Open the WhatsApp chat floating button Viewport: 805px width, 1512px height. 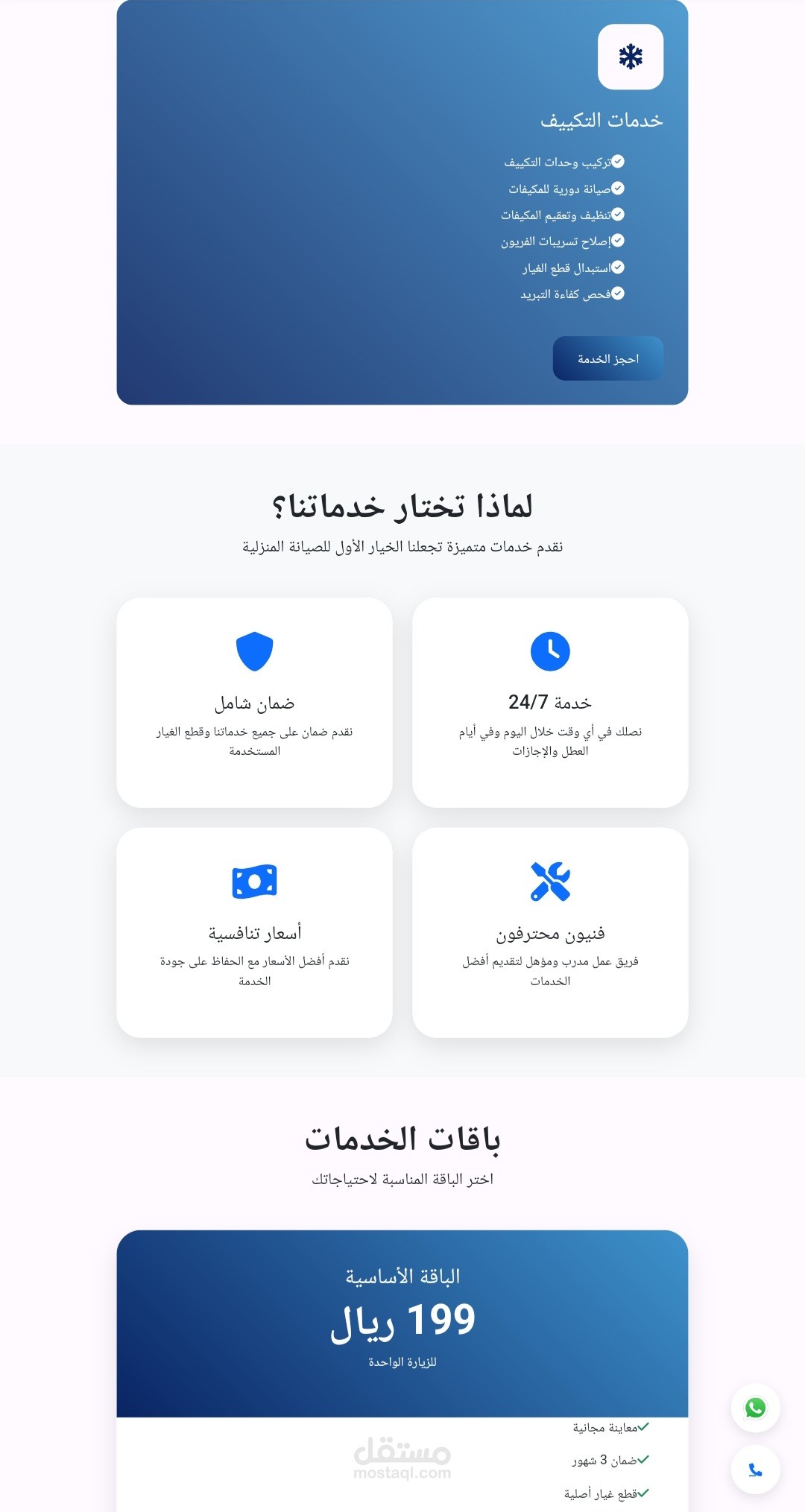tap(755, 1408)
